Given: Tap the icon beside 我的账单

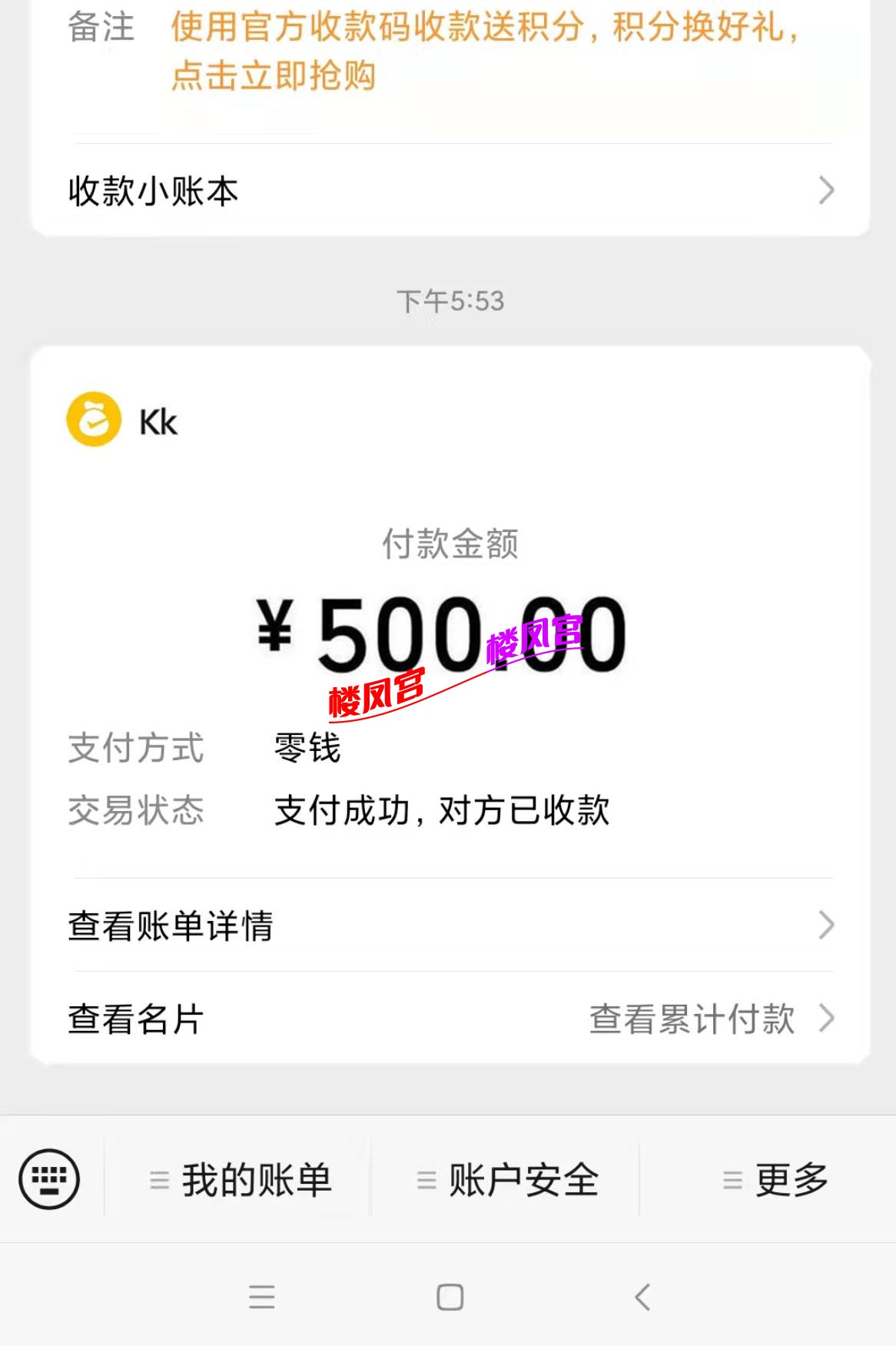Looking at the screenshot, I should (159, 1178).
